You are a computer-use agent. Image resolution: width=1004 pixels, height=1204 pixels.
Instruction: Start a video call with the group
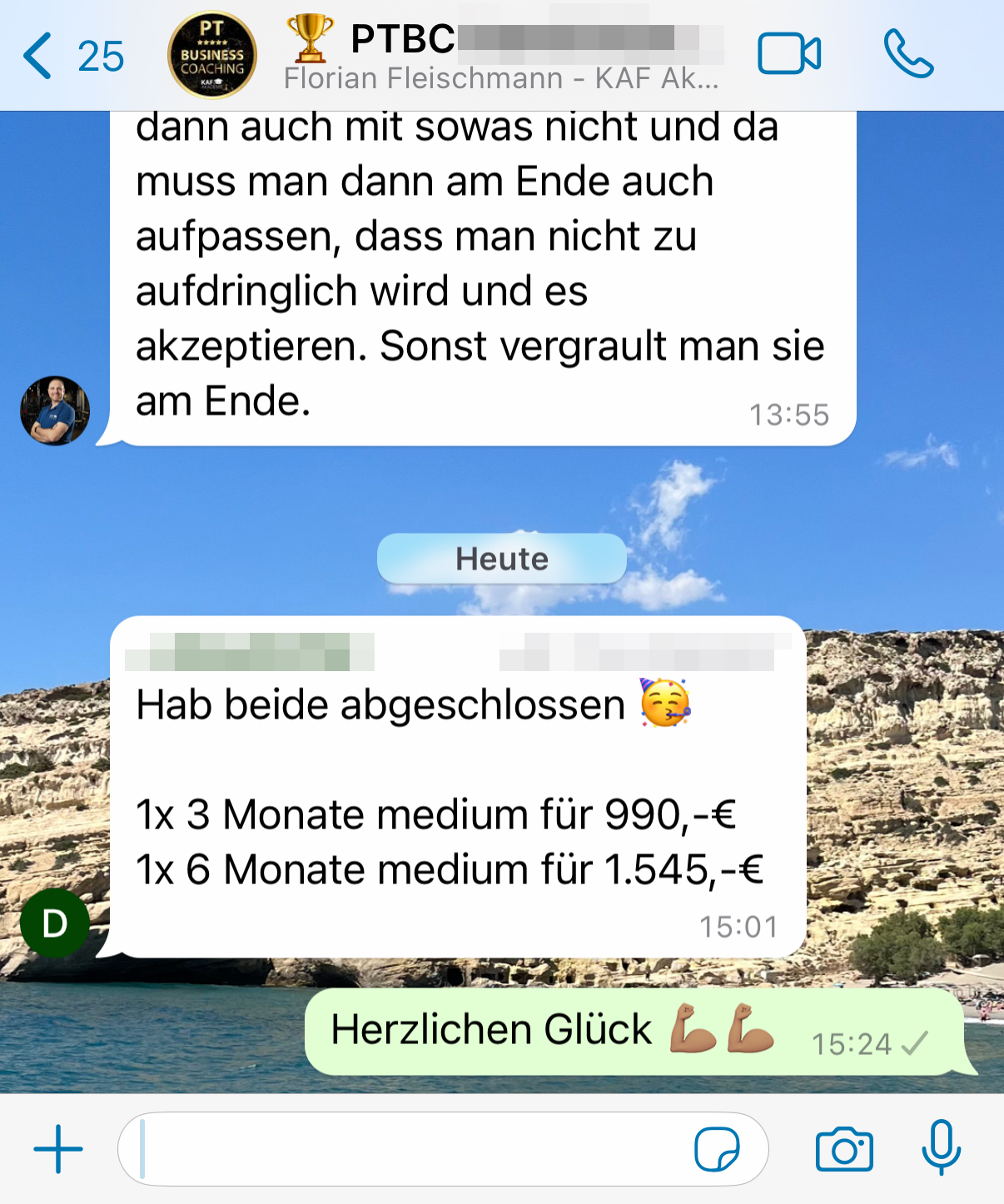tap(788, 55)
